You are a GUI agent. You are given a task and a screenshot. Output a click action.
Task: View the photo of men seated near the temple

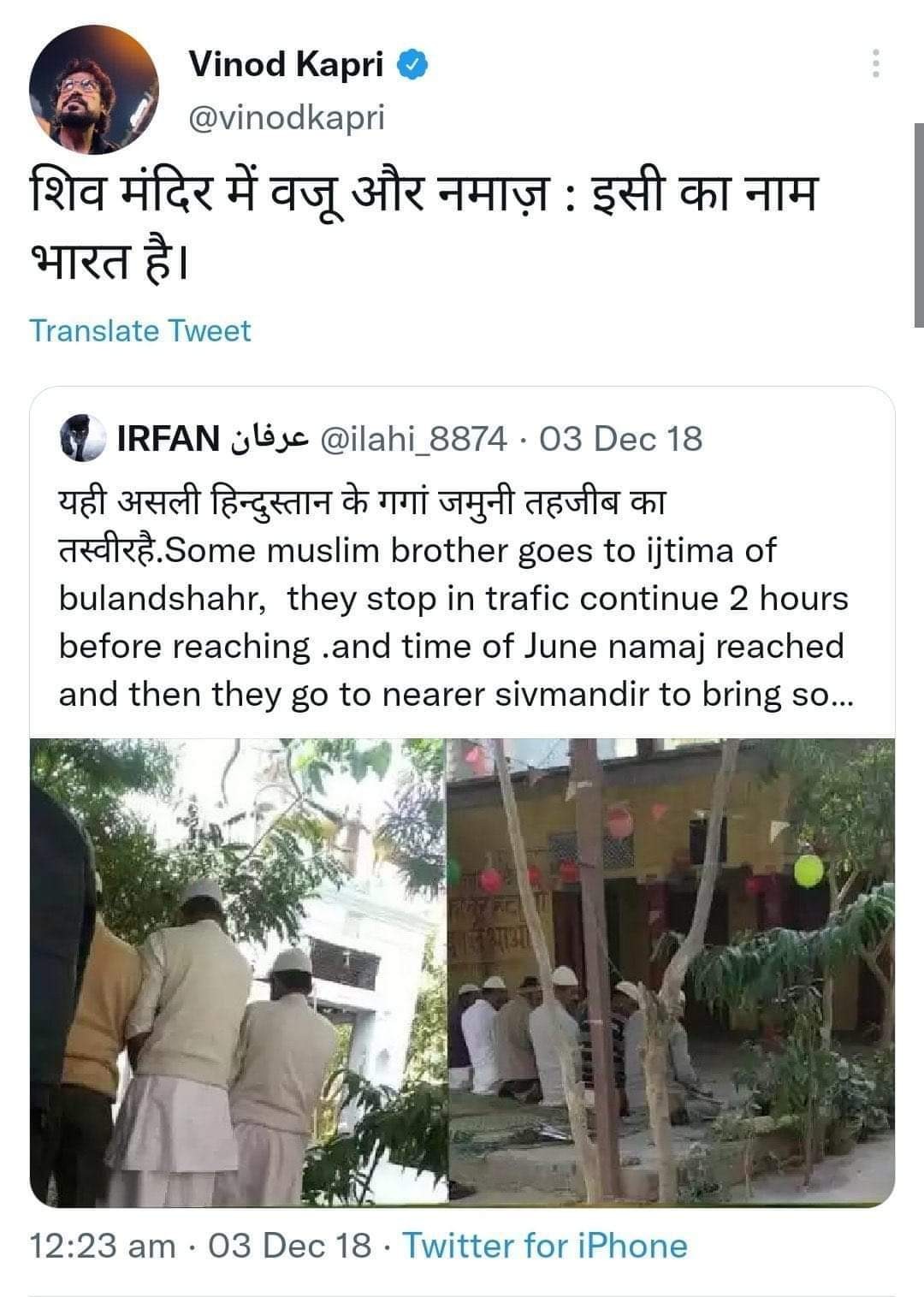[672, 971]
